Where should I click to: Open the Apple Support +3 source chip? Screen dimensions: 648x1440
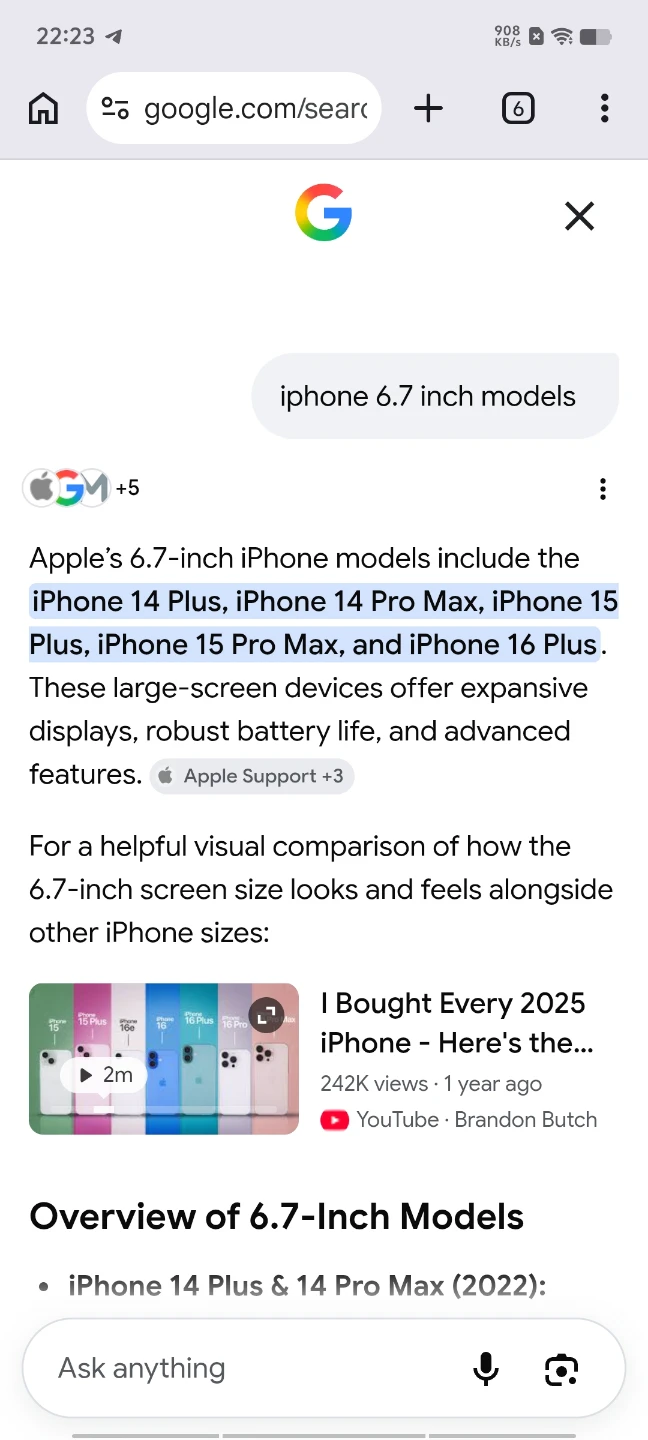[x=252, y=776]
